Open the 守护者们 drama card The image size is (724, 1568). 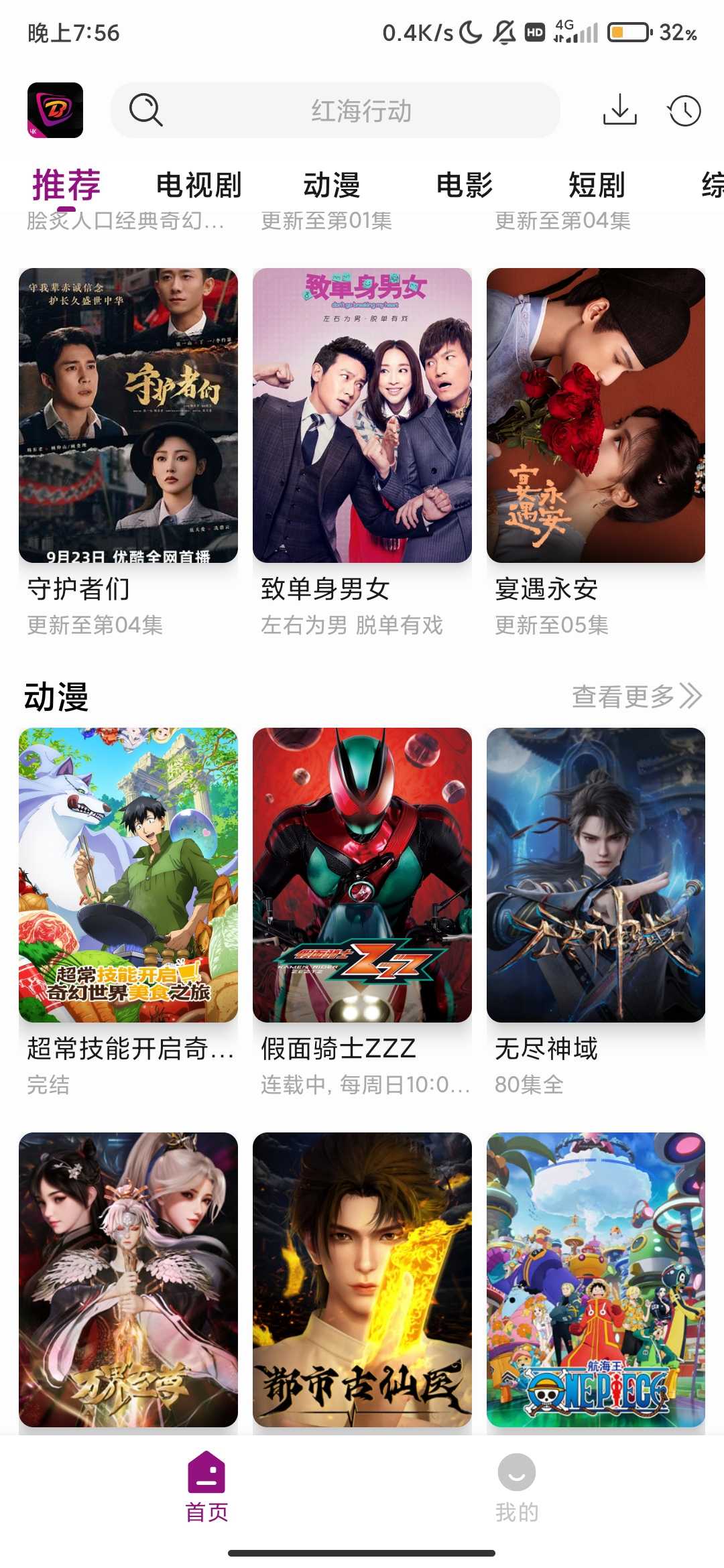pos(128,415)
